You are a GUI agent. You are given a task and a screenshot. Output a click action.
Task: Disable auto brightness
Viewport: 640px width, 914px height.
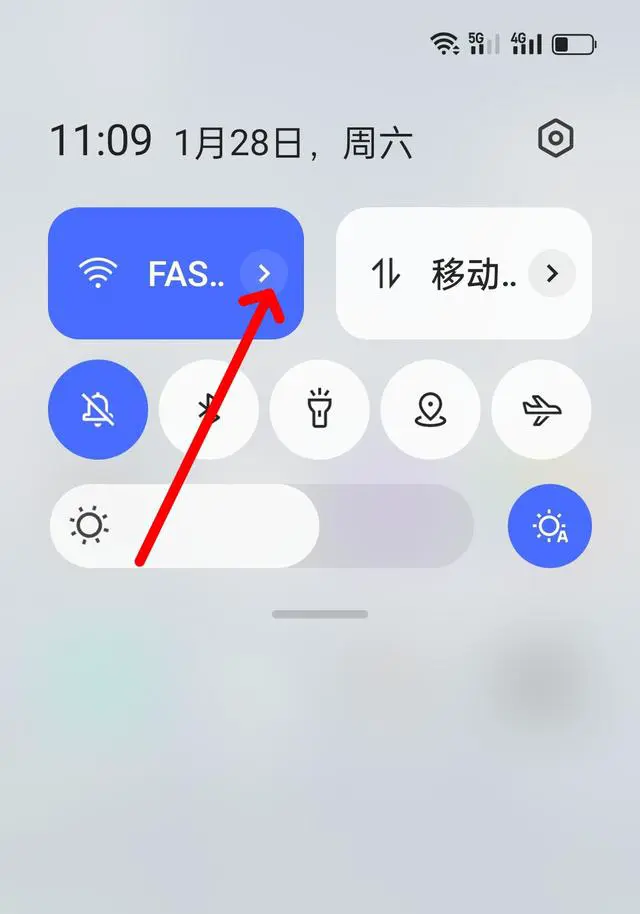tap(549, 526)
